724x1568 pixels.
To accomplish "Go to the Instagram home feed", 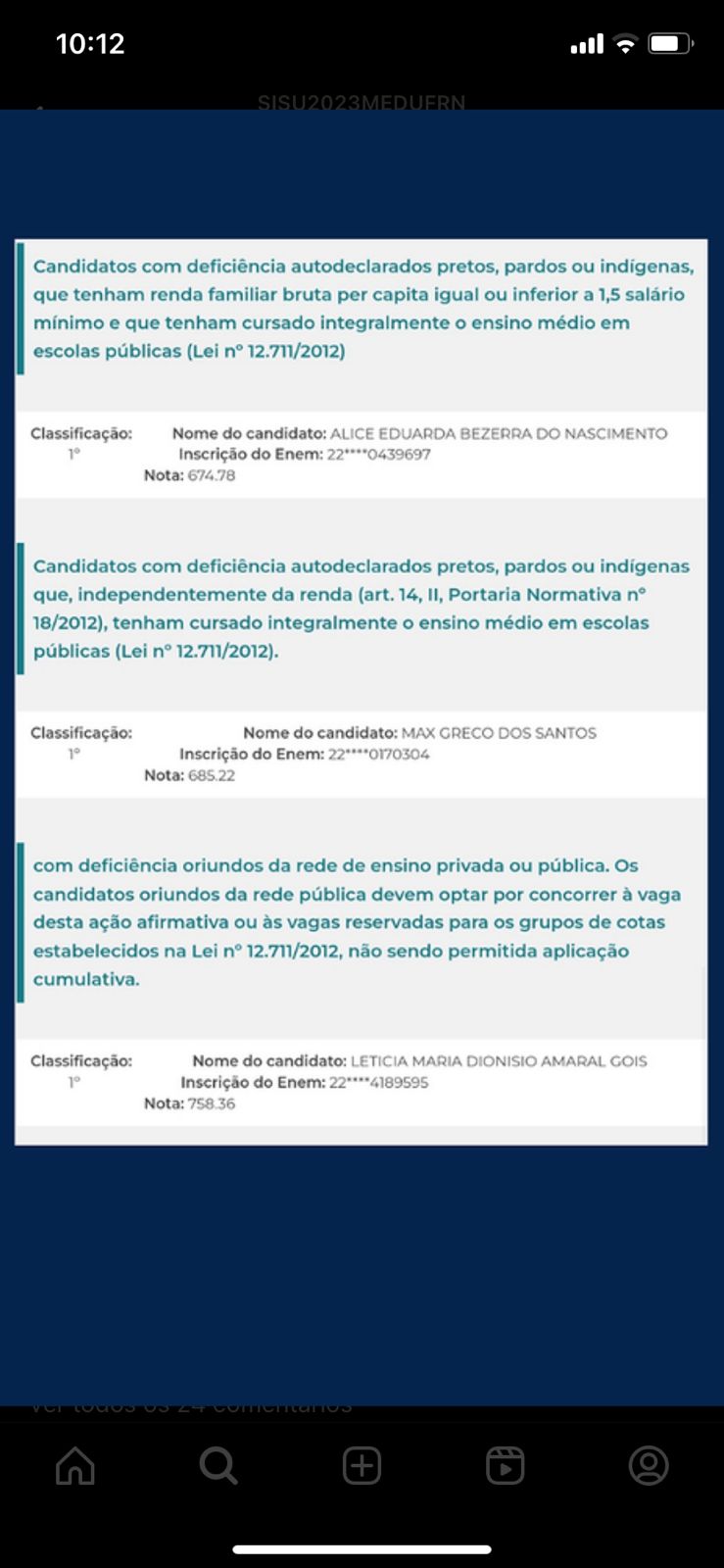I will point(75,1466).
